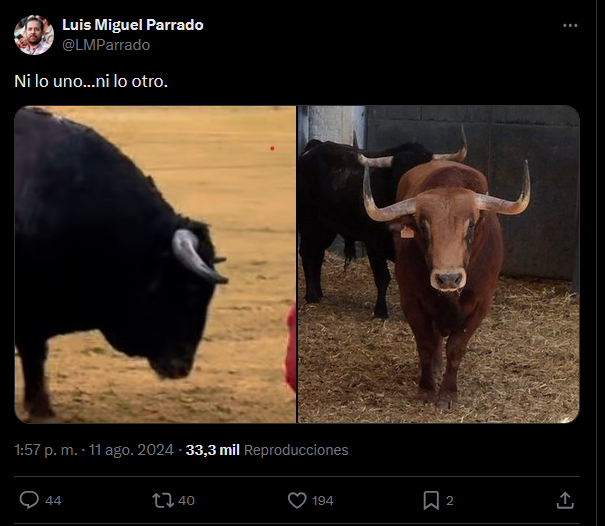Retweet this post
Viewport: 605px width, 526px height.
coord(164,499)
